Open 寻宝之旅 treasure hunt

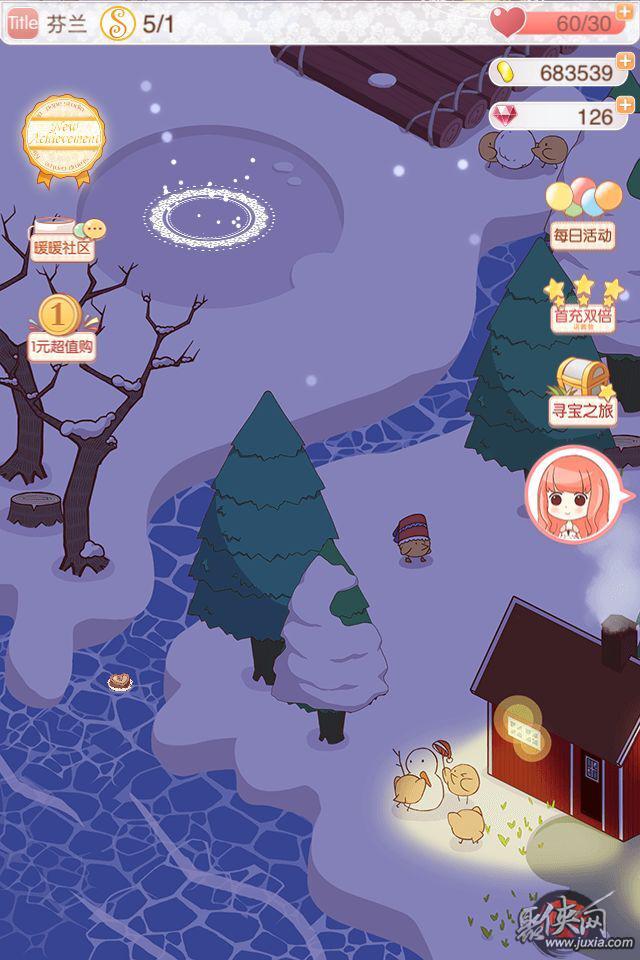(x=583, y=392)
